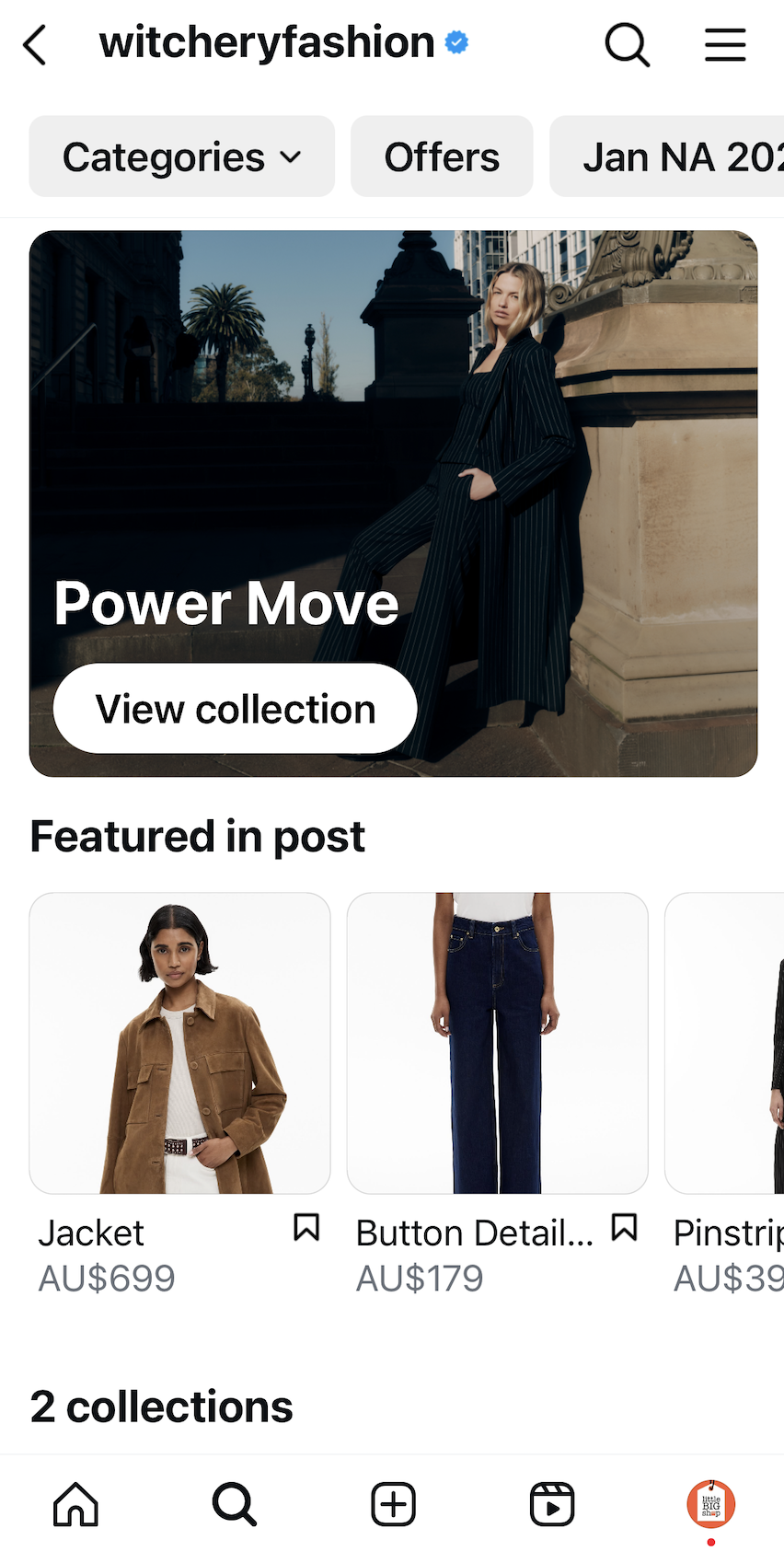Tap the create post plus icon

coord(393,1504)
